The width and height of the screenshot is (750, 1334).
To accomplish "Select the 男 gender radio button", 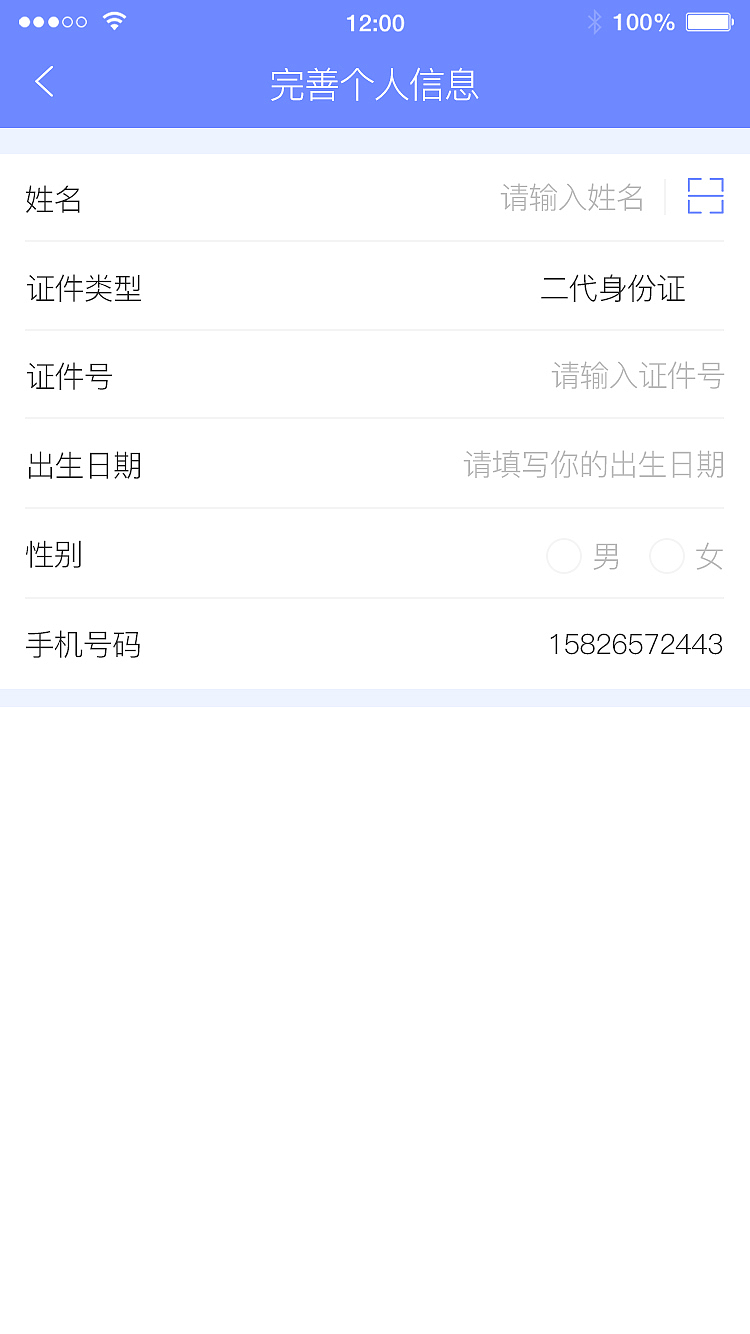I will point(563,556).
